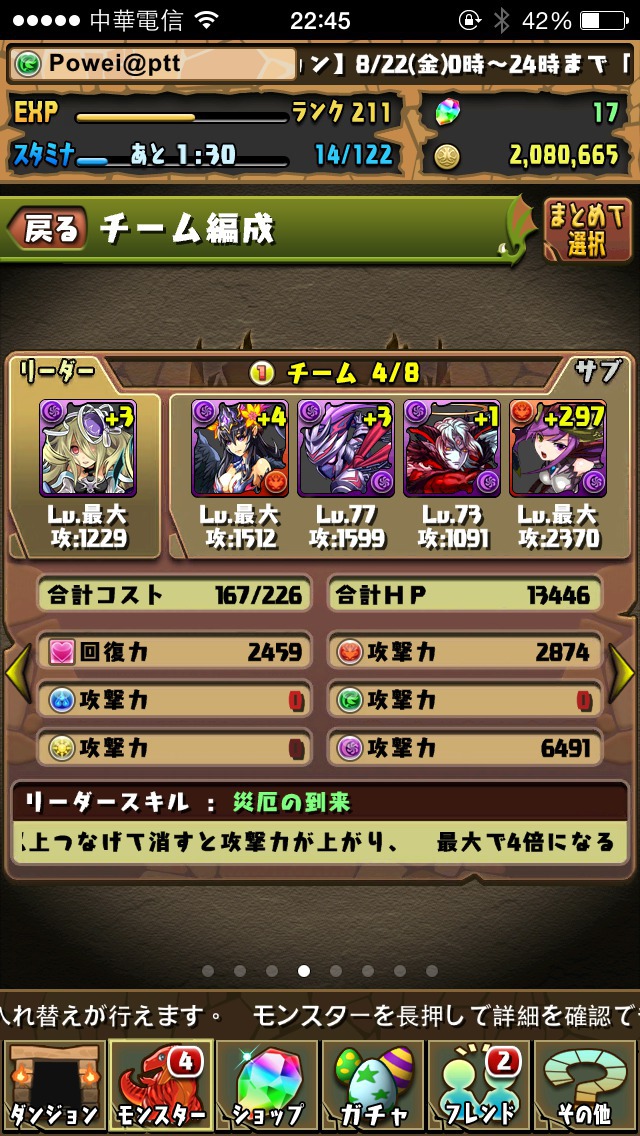Image resolution: width=640 pixels, height=1136 pixels.
Task: Go to next team with right arrow
Action: pos(622,674)
